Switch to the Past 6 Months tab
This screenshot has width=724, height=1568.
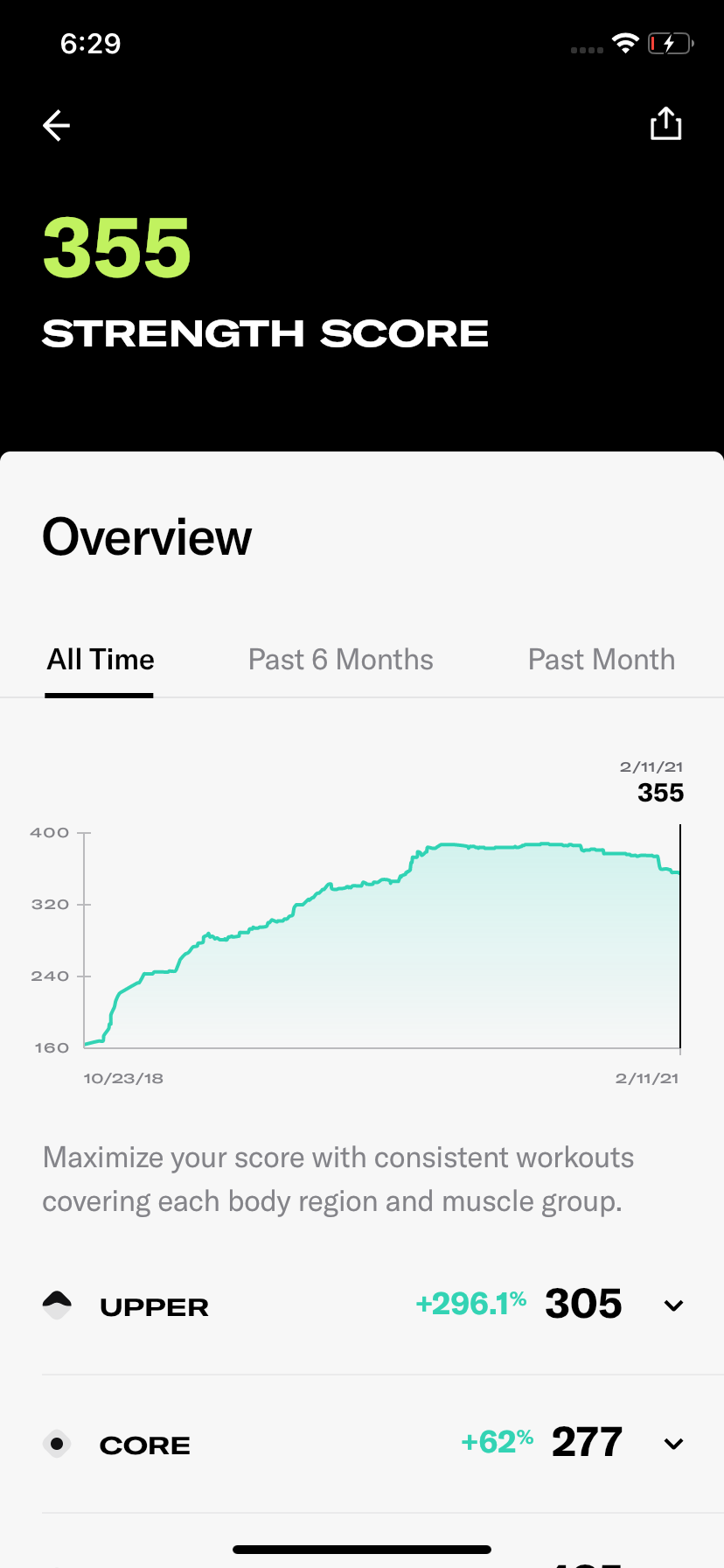click(340, 659)
